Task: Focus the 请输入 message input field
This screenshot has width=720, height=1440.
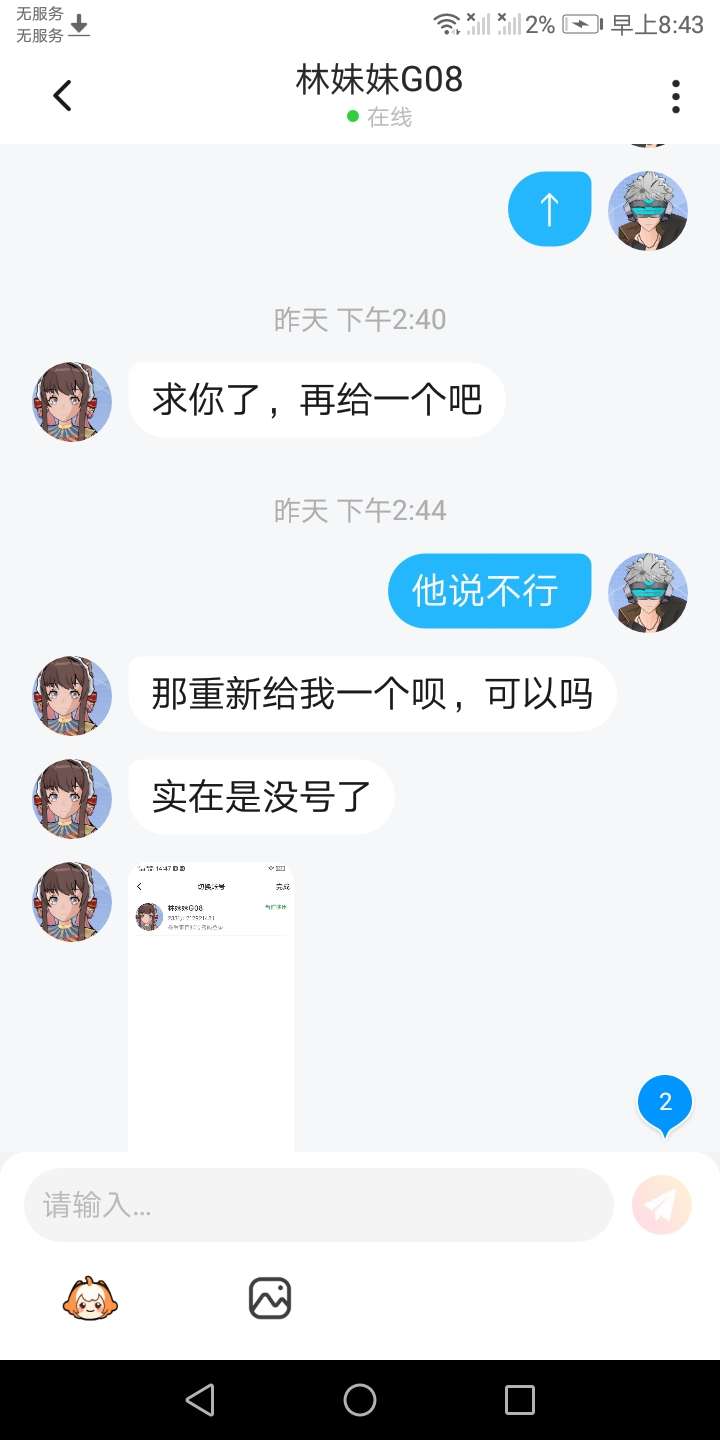Action: click(318, 1205)
